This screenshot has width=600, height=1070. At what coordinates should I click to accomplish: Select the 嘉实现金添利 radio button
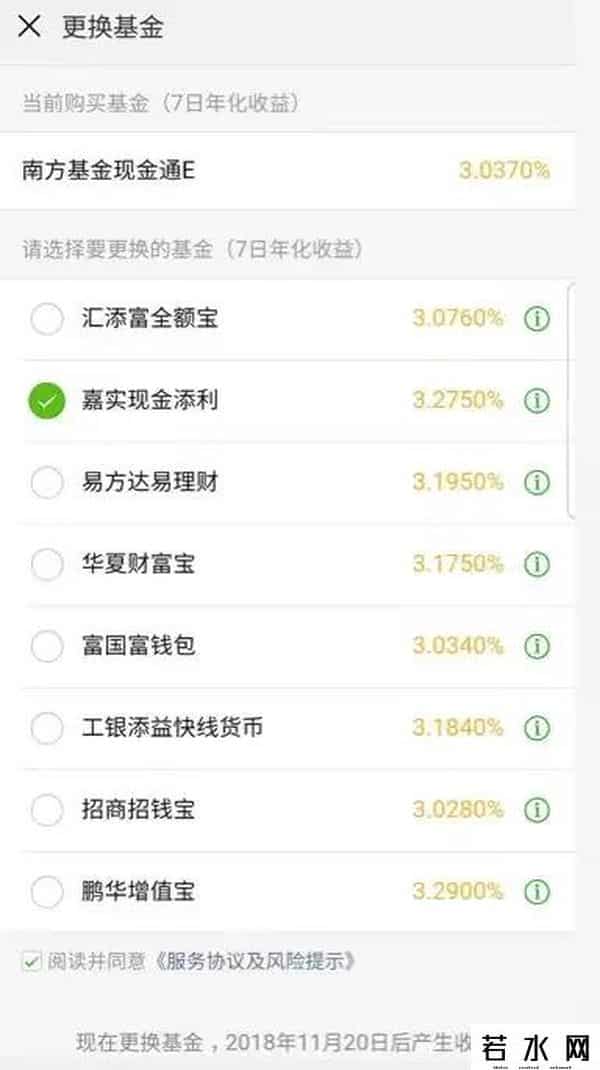(47, 401)
